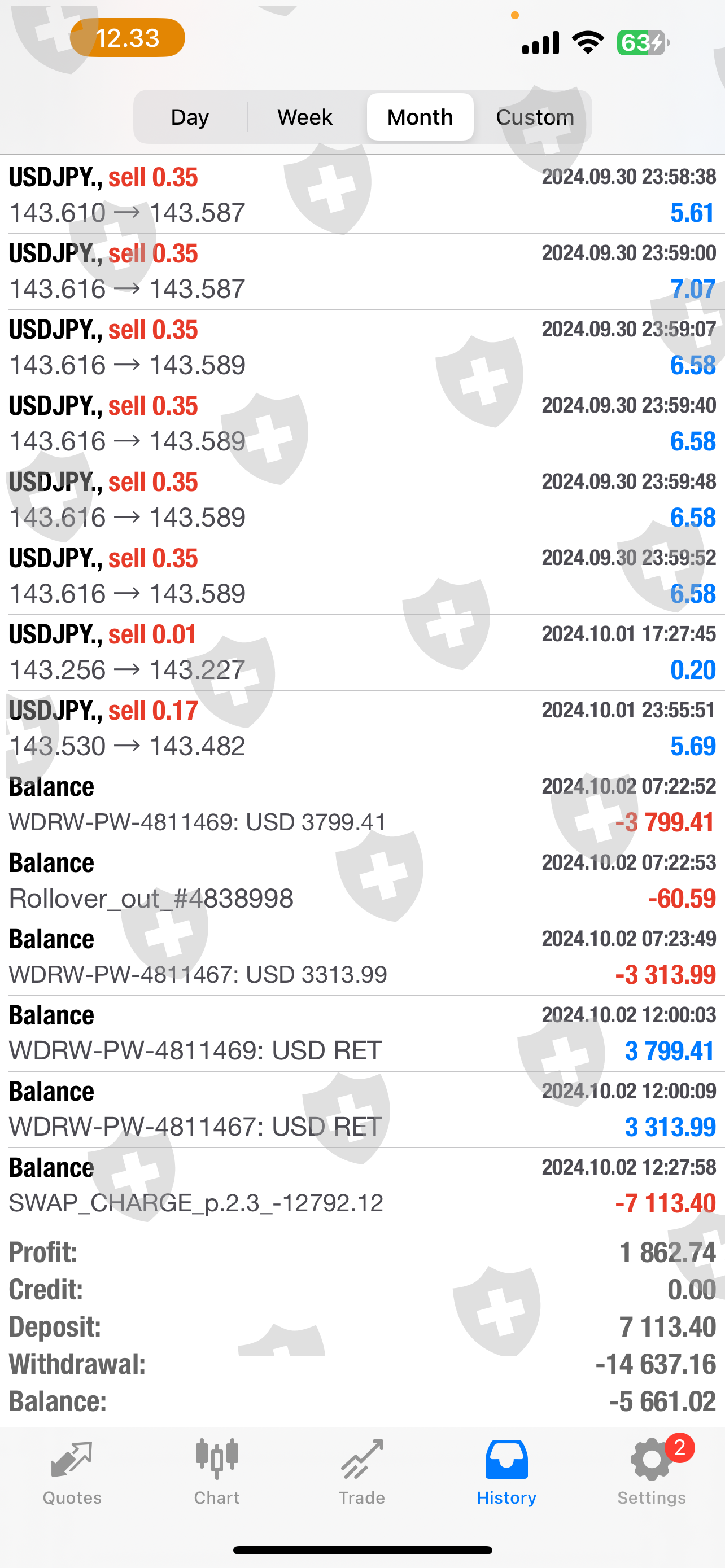The image size is (725, 1568).
Task: Open the Custom period option
Action: coord(535,117)
